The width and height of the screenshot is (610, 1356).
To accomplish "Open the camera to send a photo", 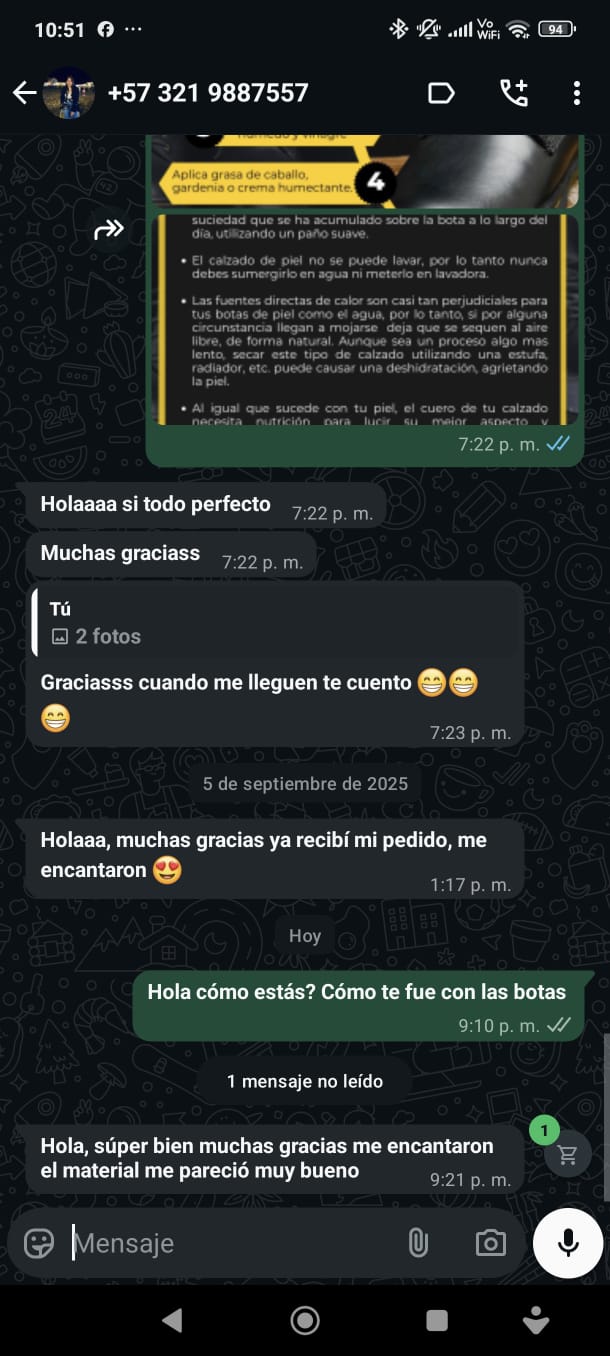I will (x=490, y=1243).
